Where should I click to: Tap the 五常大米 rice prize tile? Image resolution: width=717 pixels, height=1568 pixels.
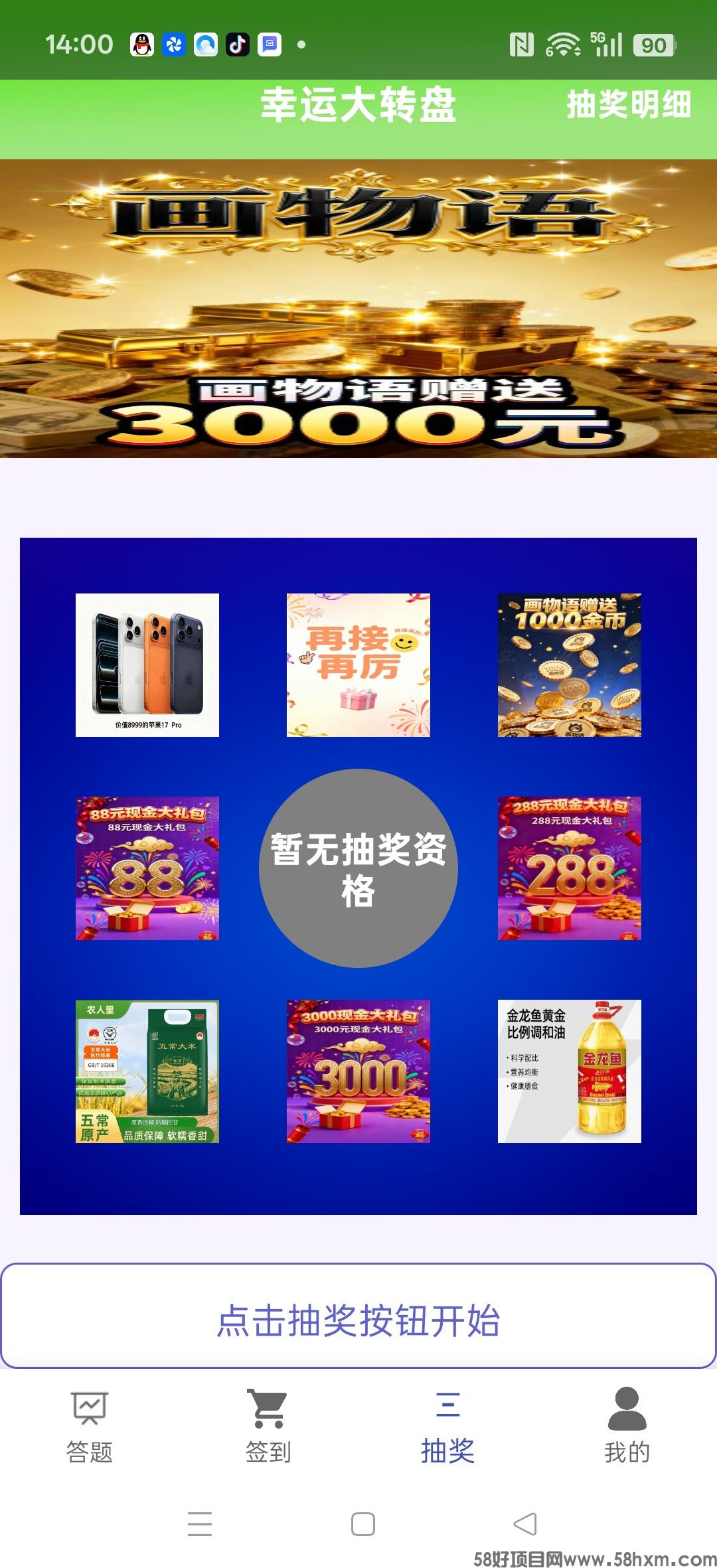pos(147,1069)
